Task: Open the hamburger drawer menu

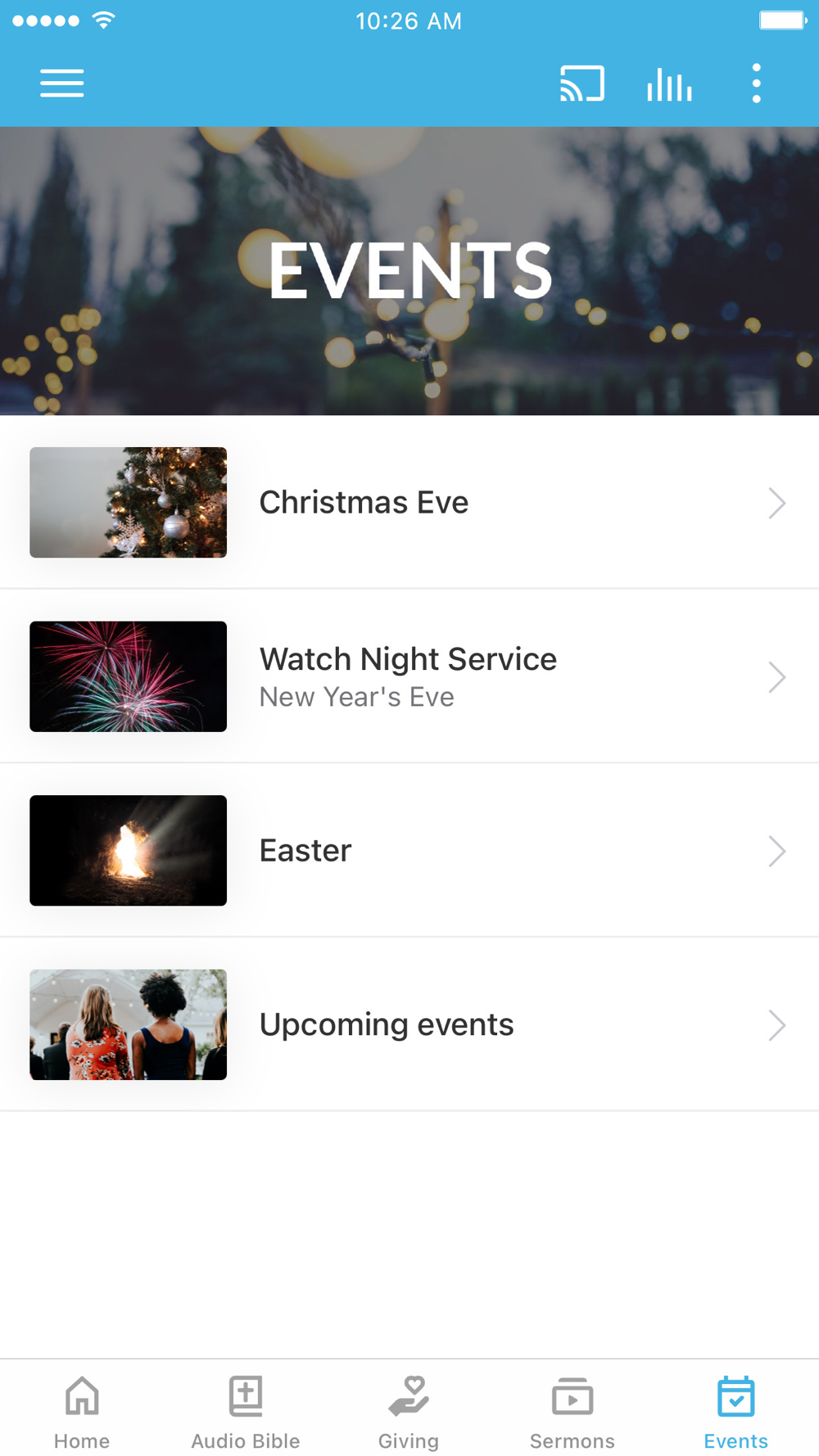Action: tap(62, 84)
